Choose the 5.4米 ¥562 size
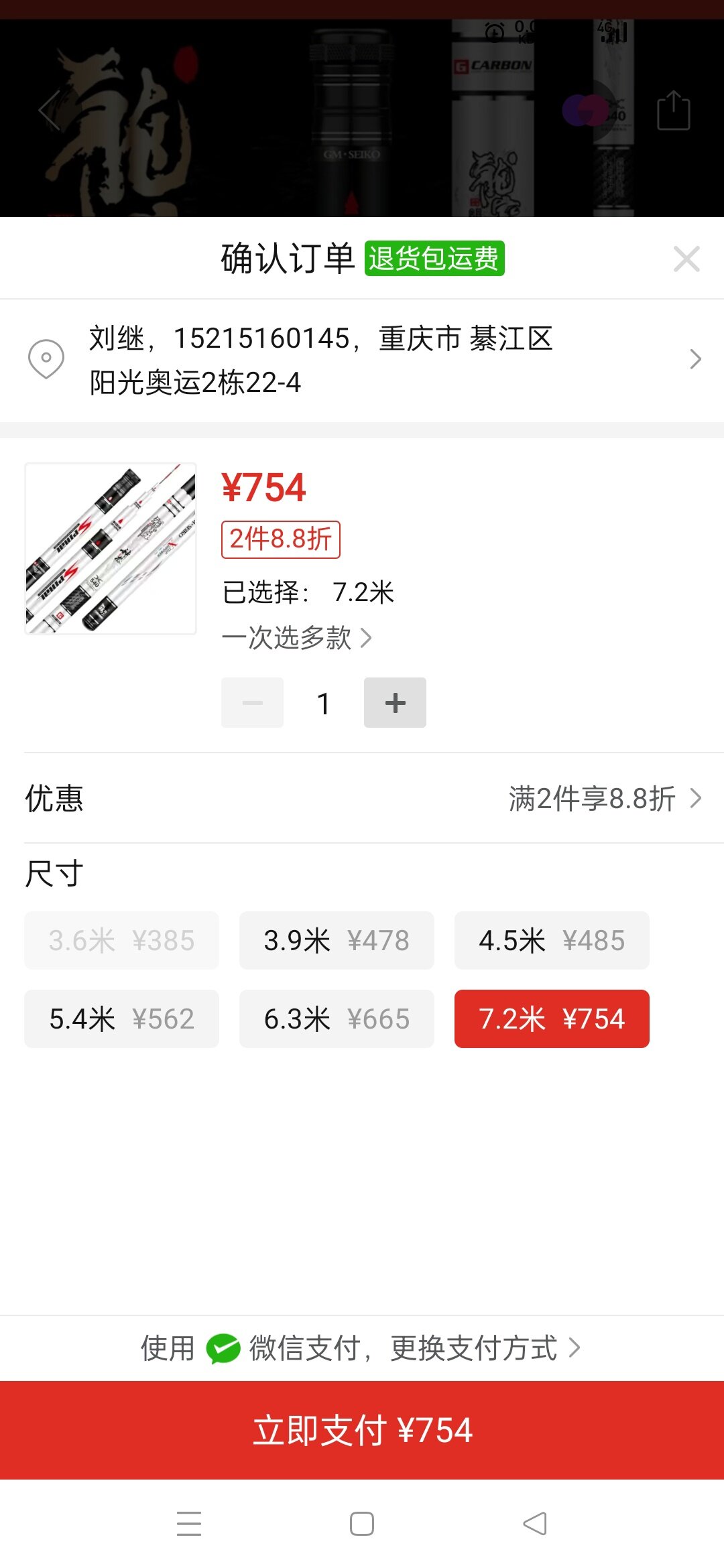 (121, 1019)
